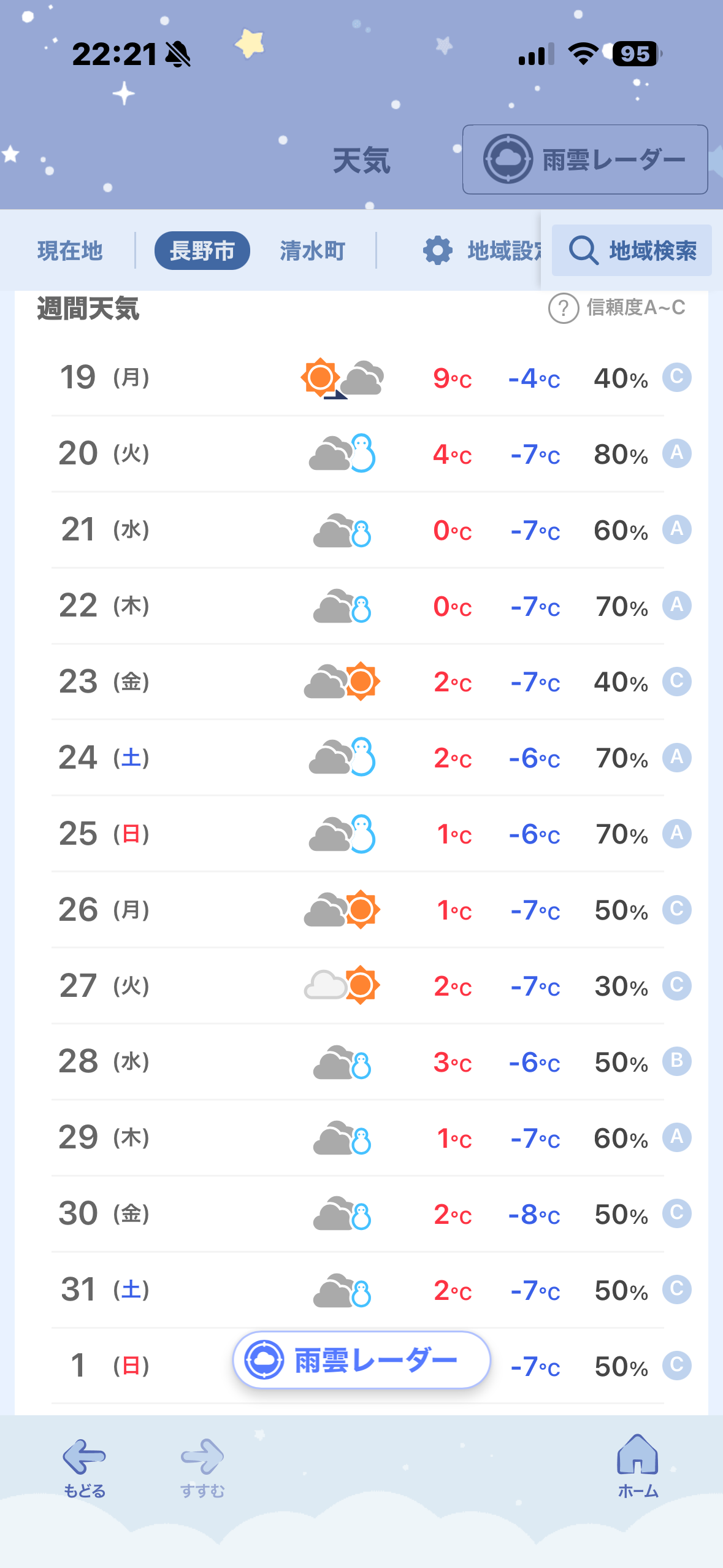This screenshot has height=1568, width=723.
Task: Switch to the 現在地 location tab
Action: point(70,251)
